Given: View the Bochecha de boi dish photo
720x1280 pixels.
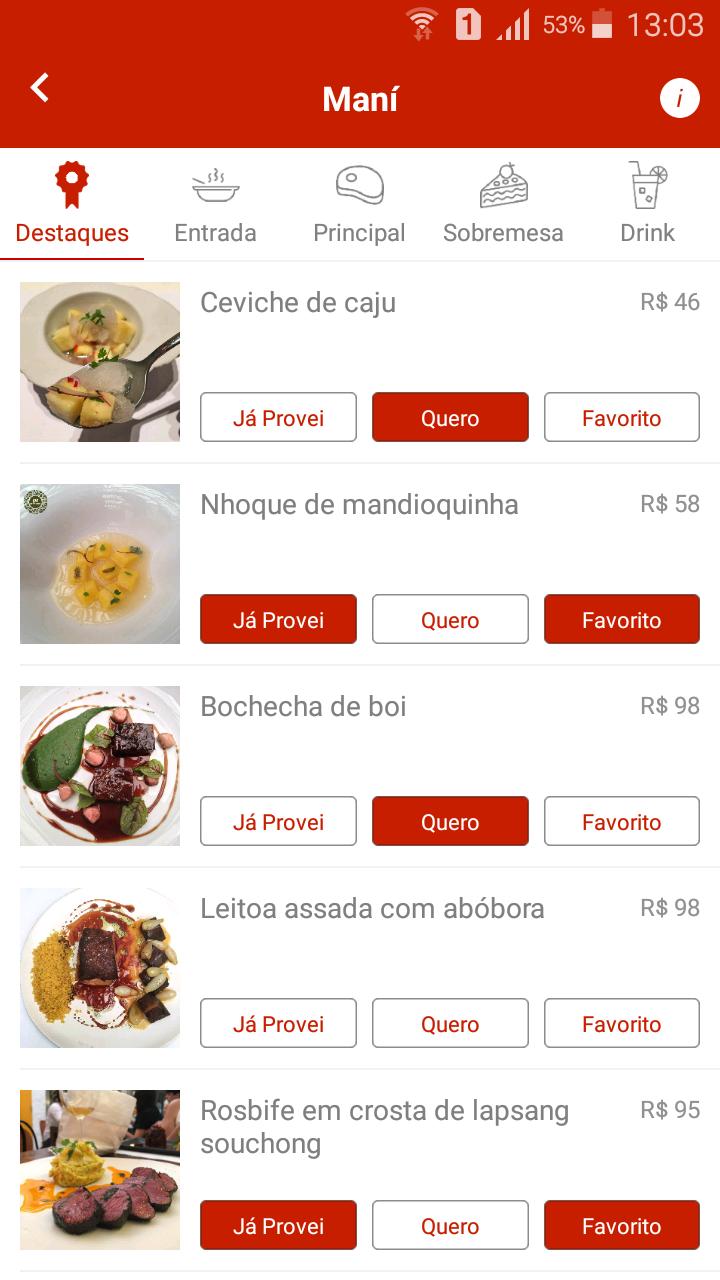Looking at the screenshot, I should 100,765.
